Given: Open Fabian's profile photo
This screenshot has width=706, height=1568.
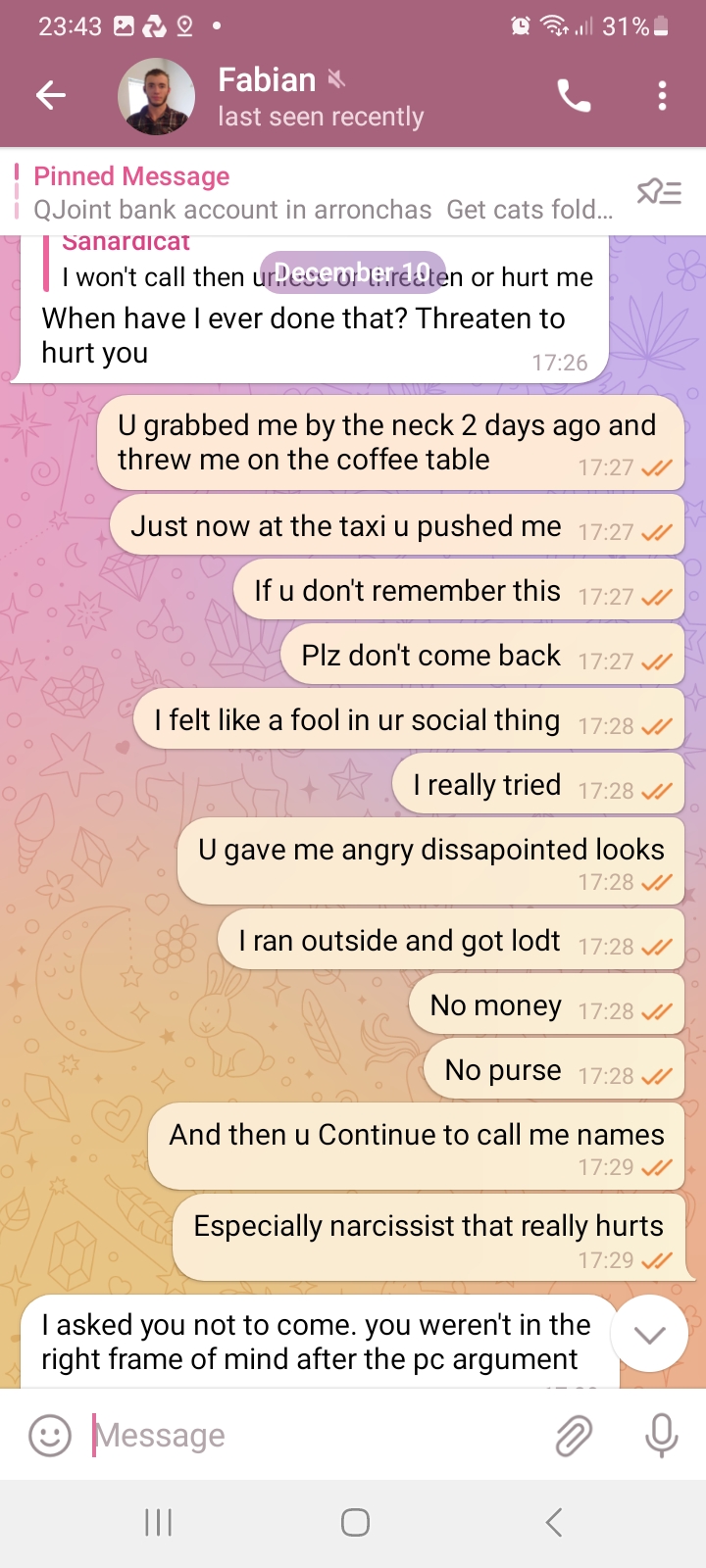Looking at the screenshot, I should pyautogui.click(x=156, y=96).
